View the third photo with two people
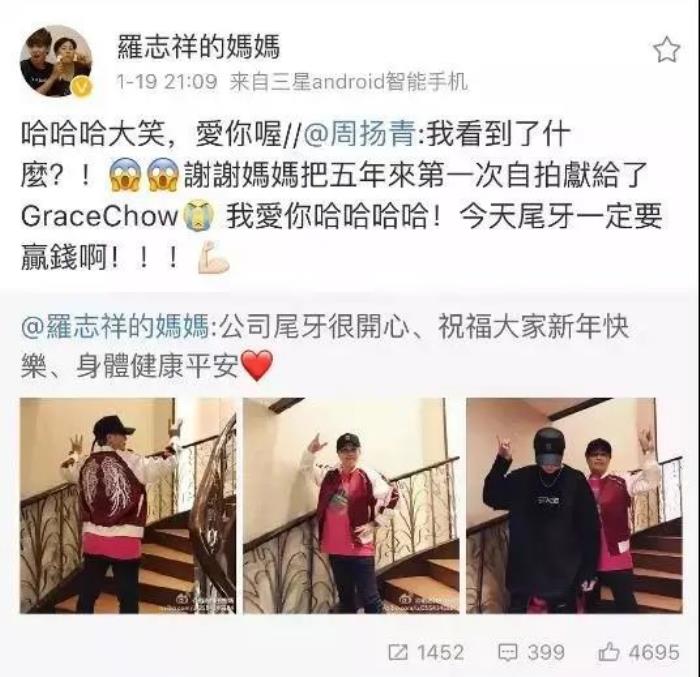700x677 pixels. coord(574,505)
